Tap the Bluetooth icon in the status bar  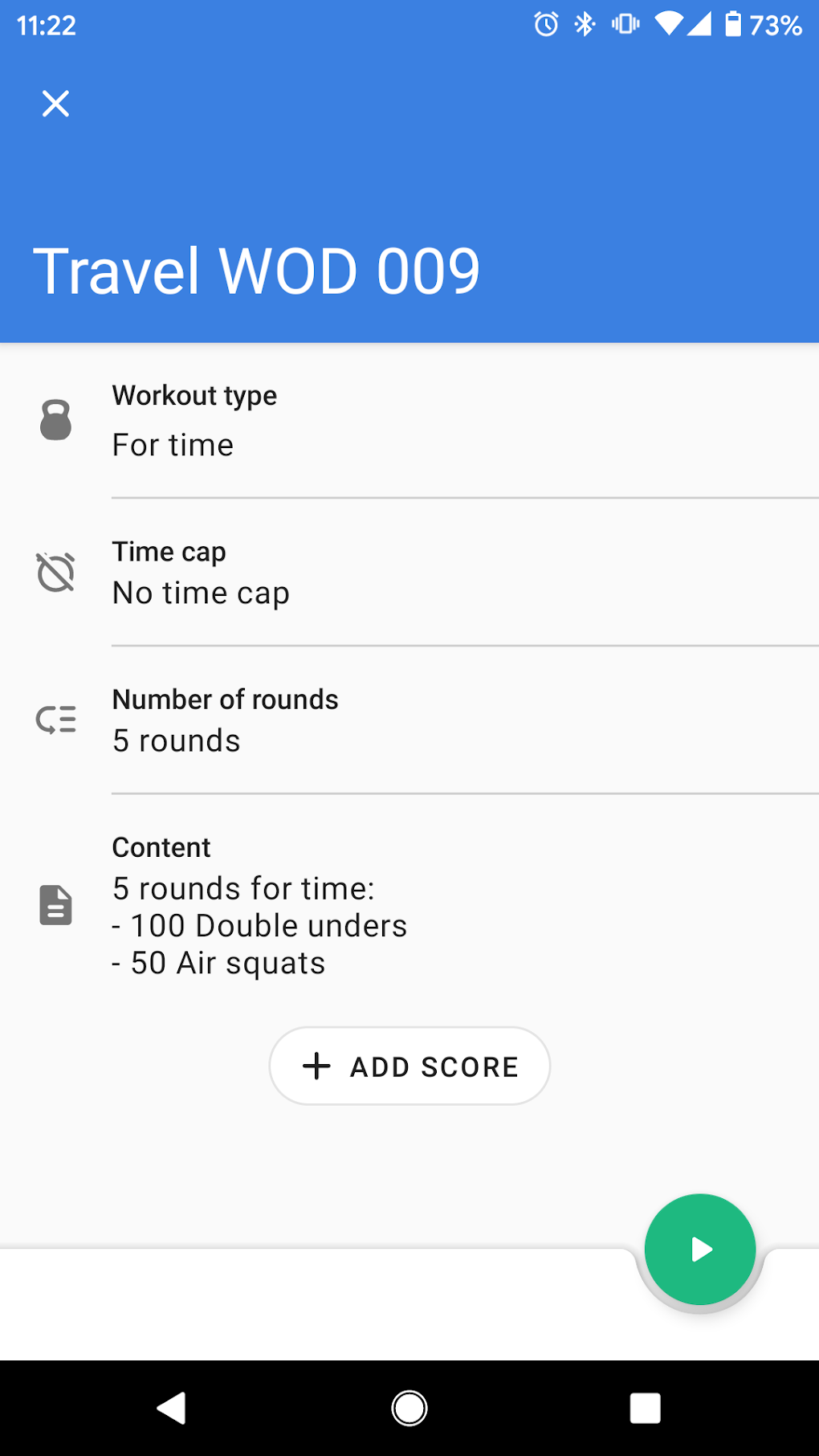(x=584, y=25)
